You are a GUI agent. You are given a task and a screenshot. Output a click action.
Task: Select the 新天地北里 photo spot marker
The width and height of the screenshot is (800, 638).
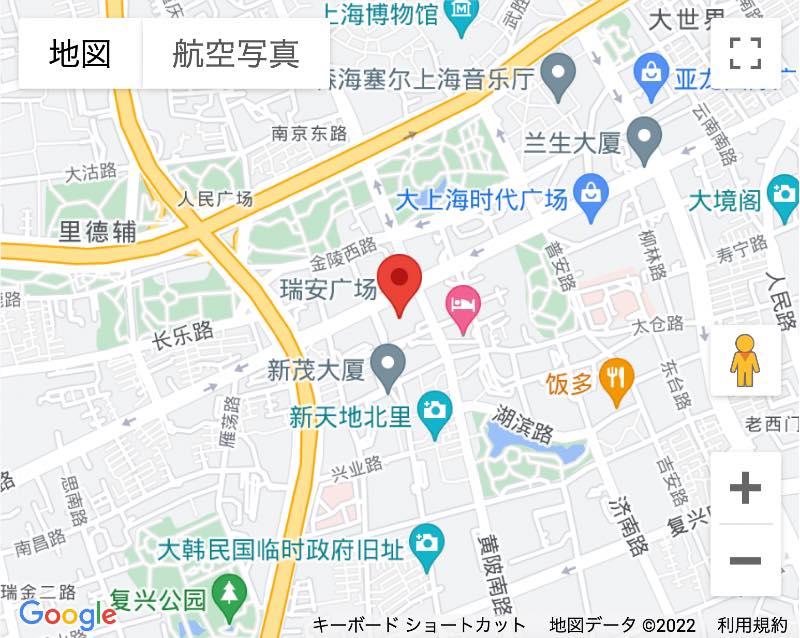click(435, 410)
